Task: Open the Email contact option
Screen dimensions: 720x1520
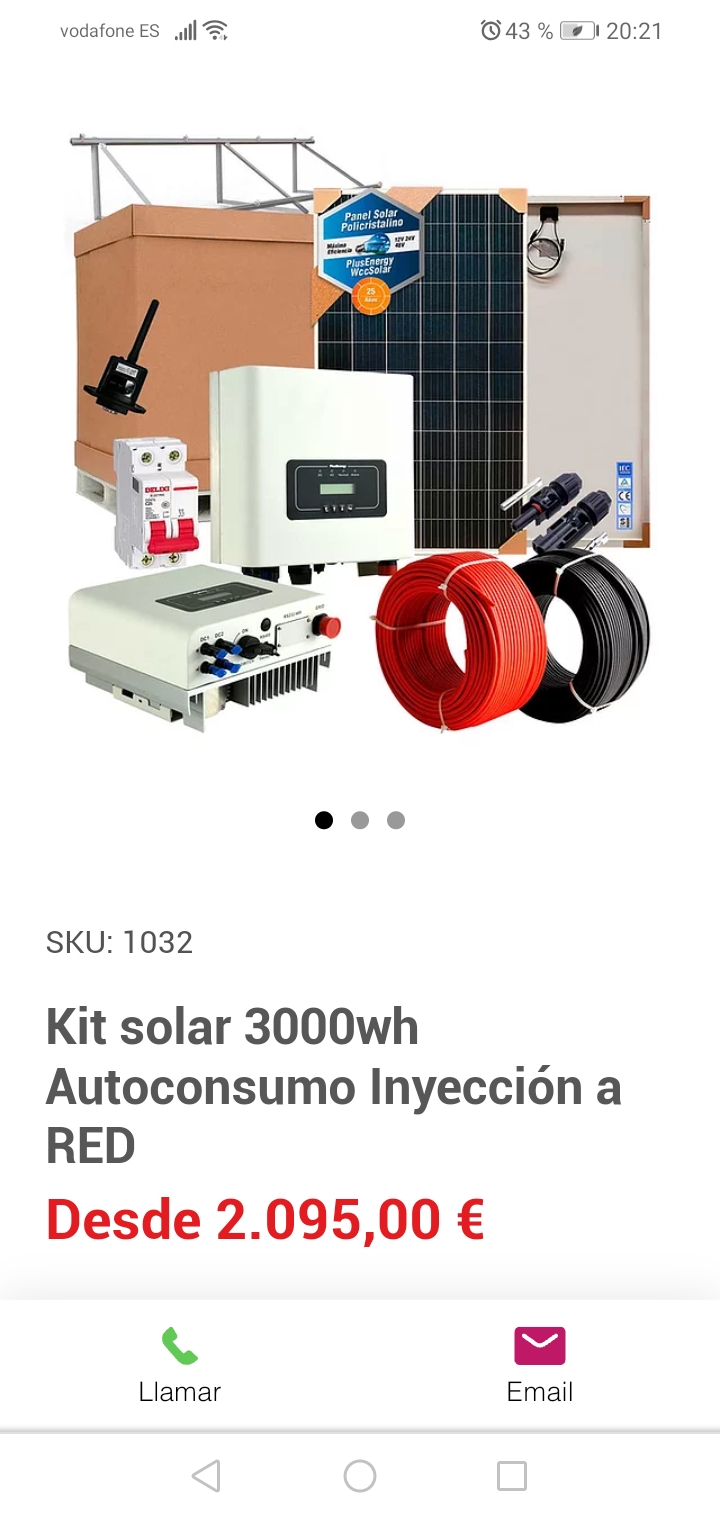Action: pyautogui.click(x=539, y=1364)
